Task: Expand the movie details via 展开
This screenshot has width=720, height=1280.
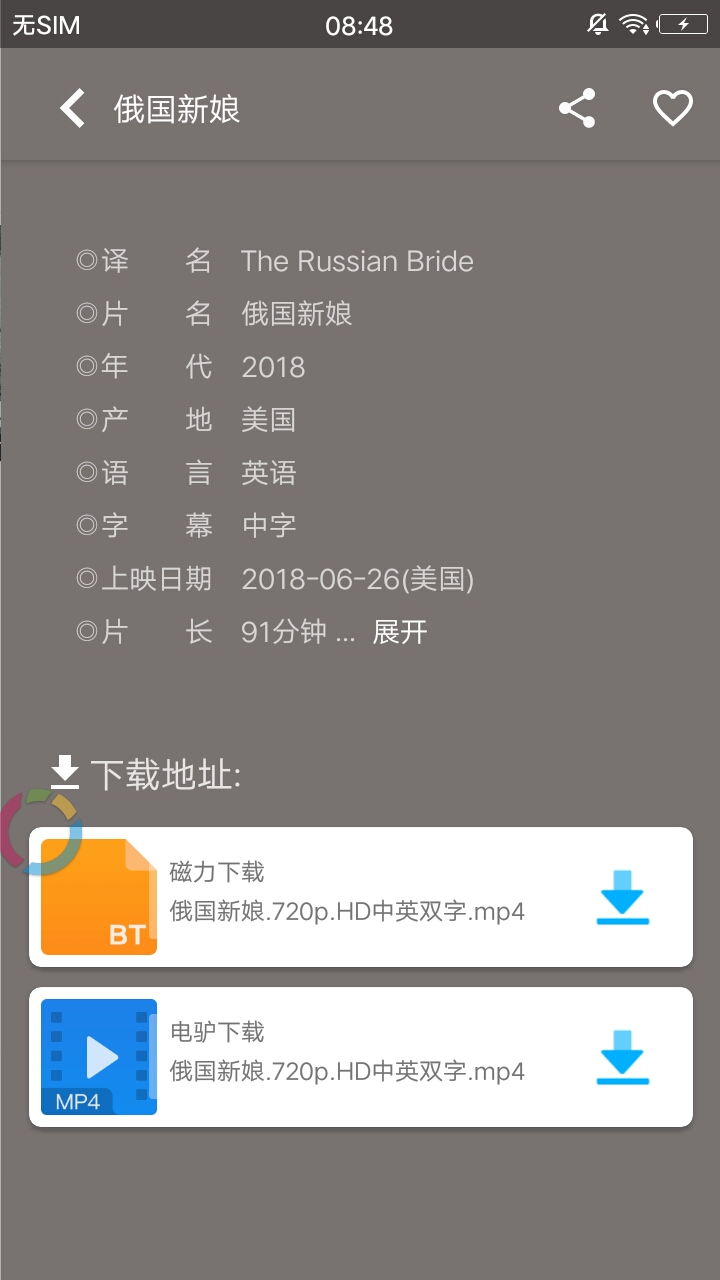Action: coord(400,632)
